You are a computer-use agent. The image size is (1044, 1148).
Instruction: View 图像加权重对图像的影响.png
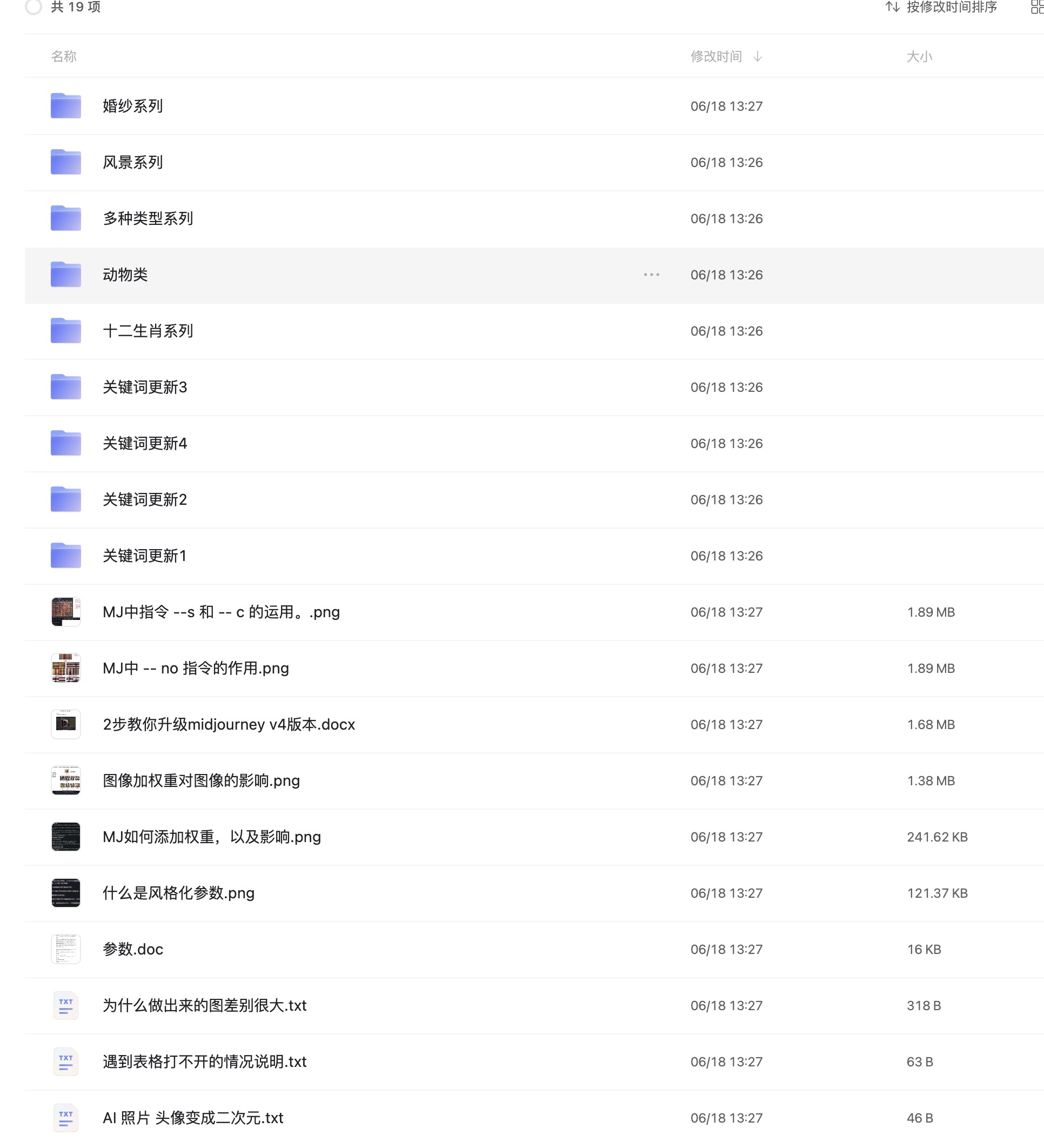point(201,780)
